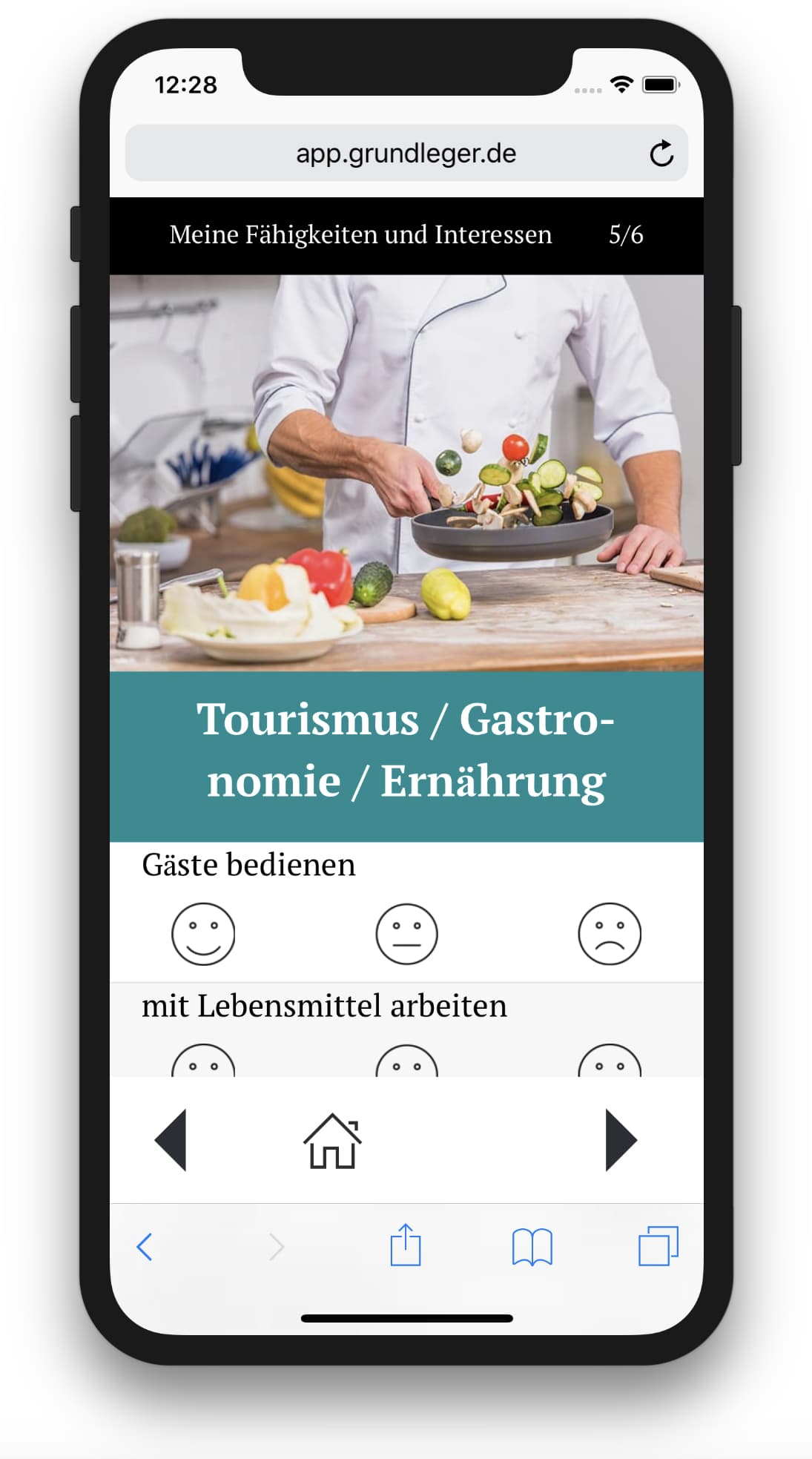This screenshot has width=812, height=1459.
Task: Reload the page in the address bar
Action: 661,154
